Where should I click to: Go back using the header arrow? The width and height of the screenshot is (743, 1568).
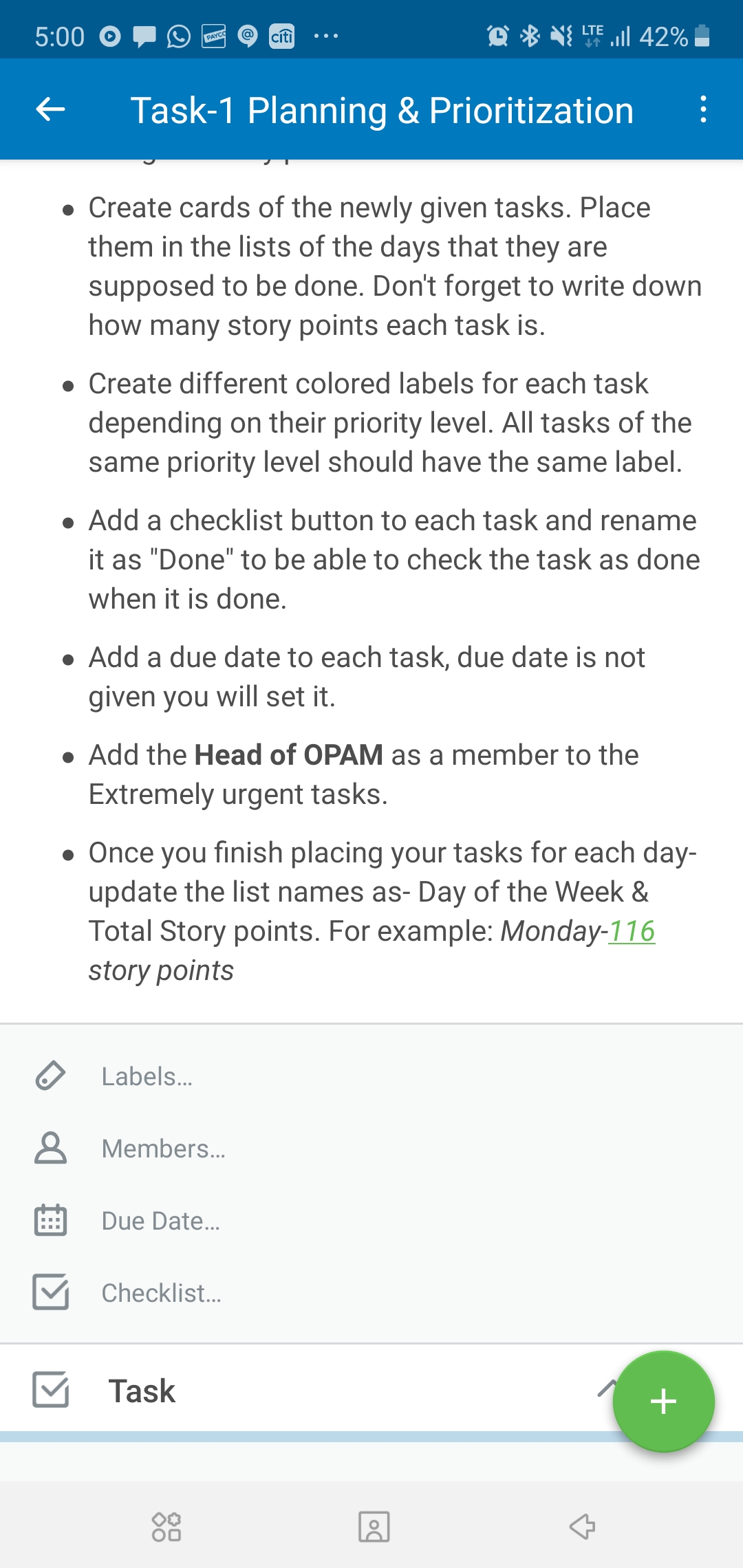coord(50,109)
